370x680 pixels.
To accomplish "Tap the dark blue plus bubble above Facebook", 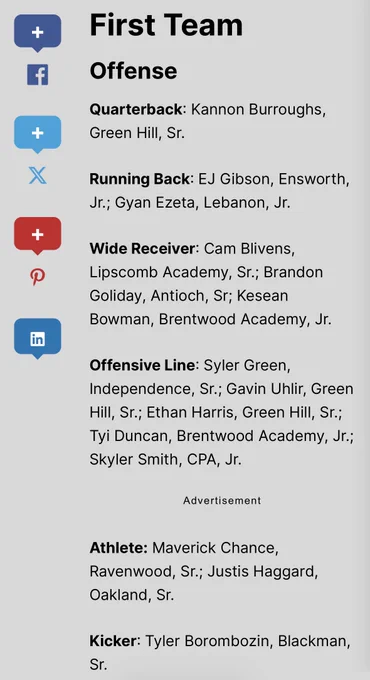I will pos(38,33).
